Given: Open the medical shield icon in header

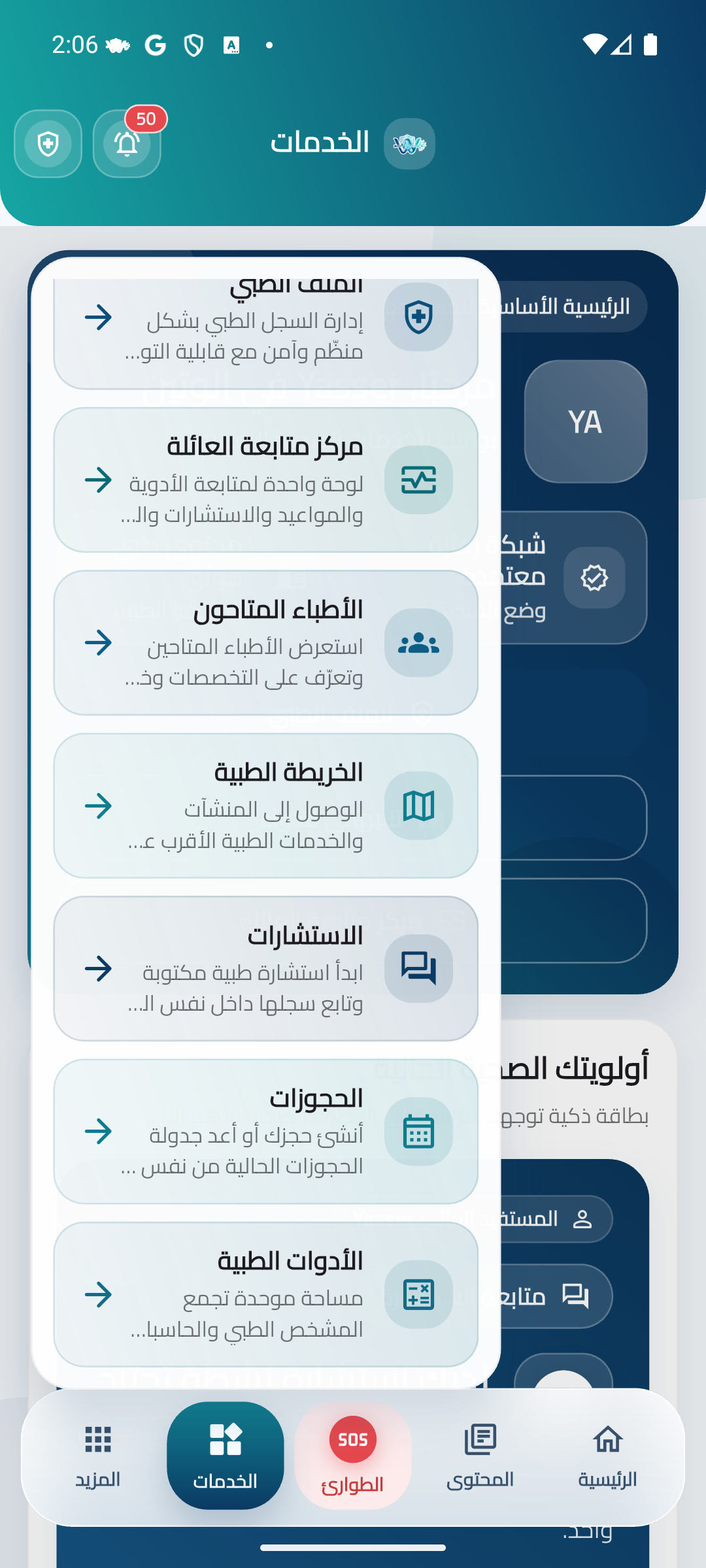Looking at the screenshot, I should point(48,144).
